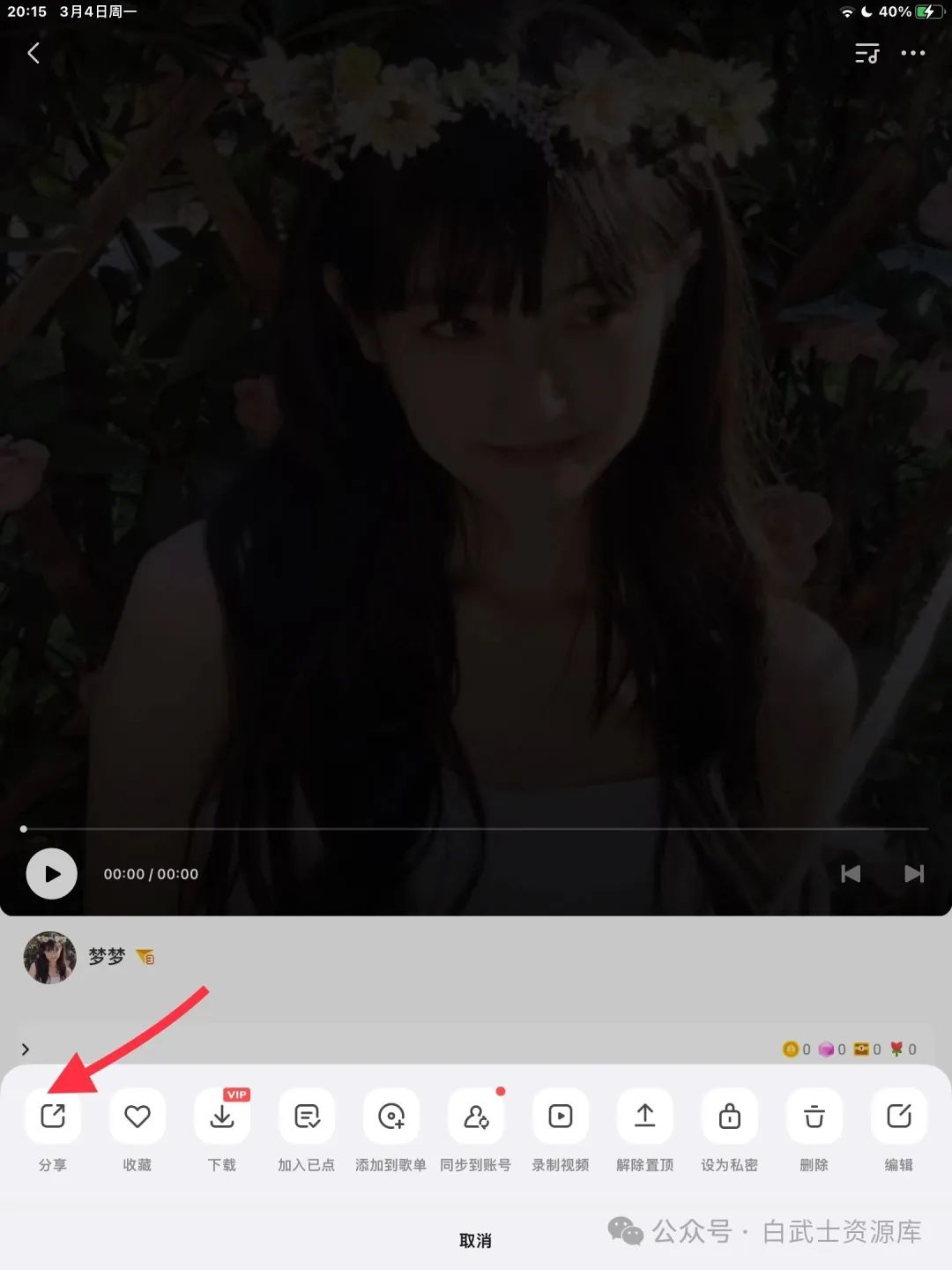Tap 解除置顶 to unpin this work
The height and width of the screenshot is (1270, 952).
pyautogui.click(x=645, y=1117)
